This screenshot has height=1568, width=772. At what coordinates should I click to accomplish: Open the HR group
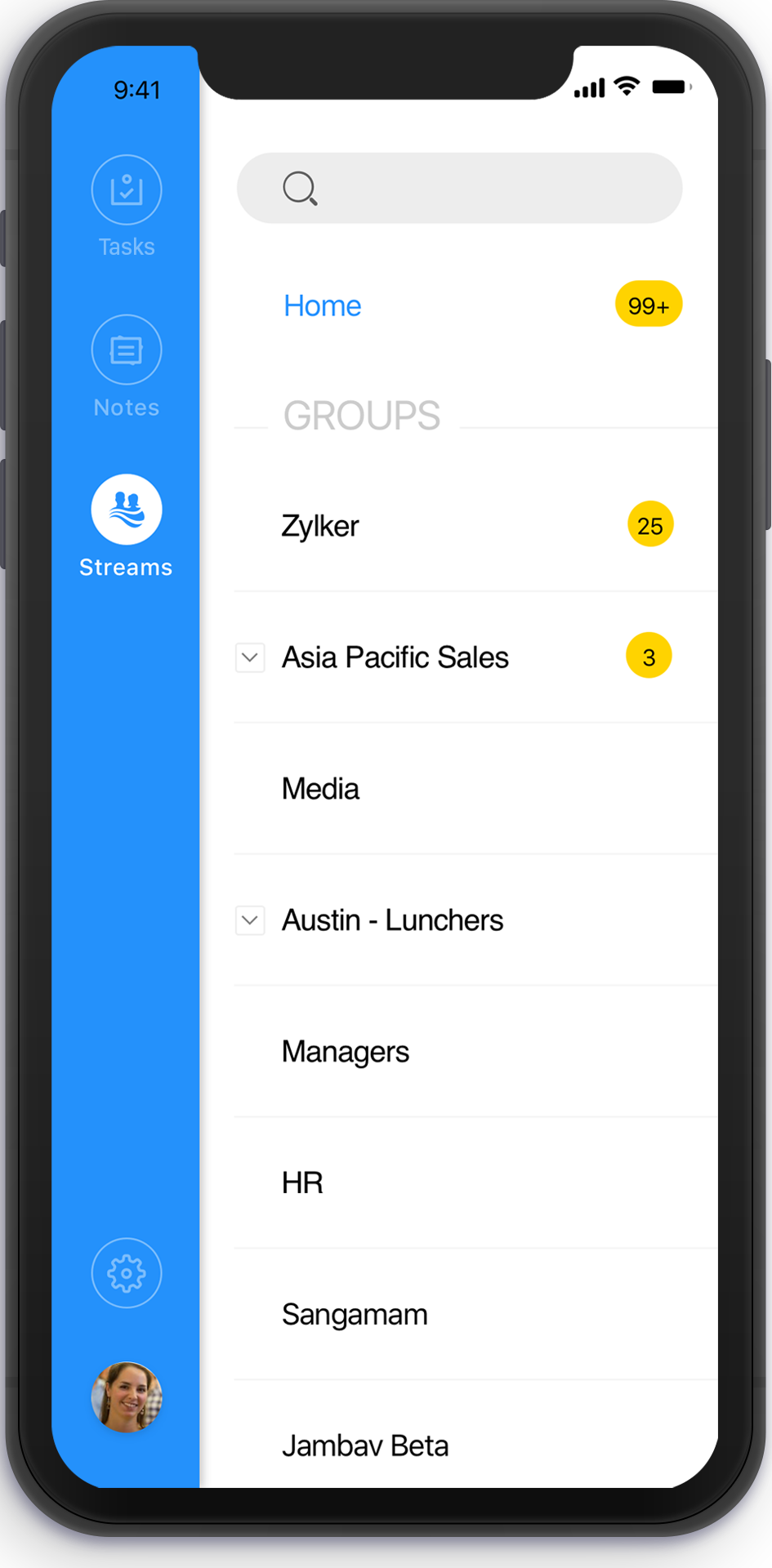302,1183
